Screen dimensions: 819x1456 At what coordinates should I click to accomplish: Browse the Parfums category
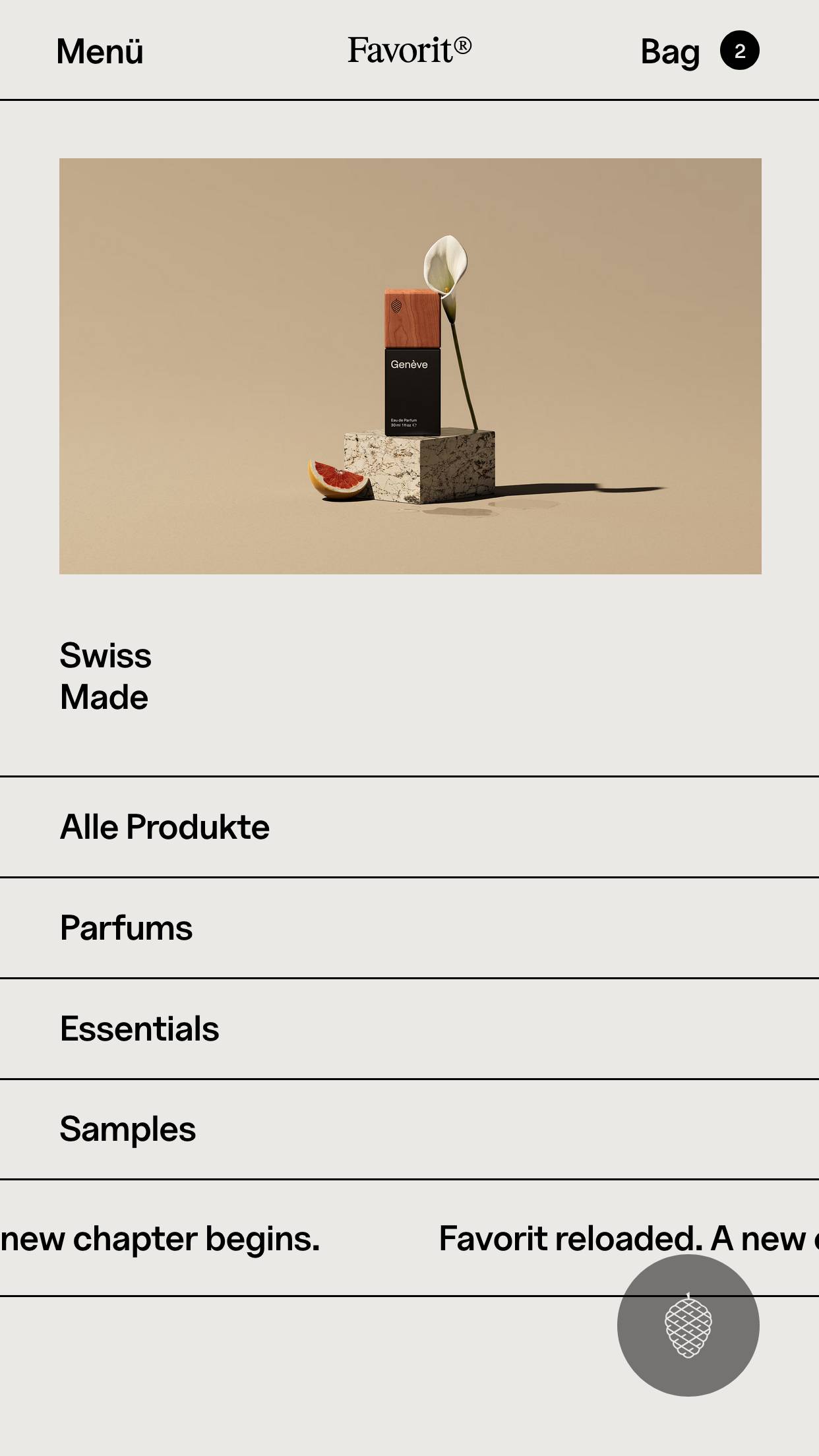(x=127, y=928)
